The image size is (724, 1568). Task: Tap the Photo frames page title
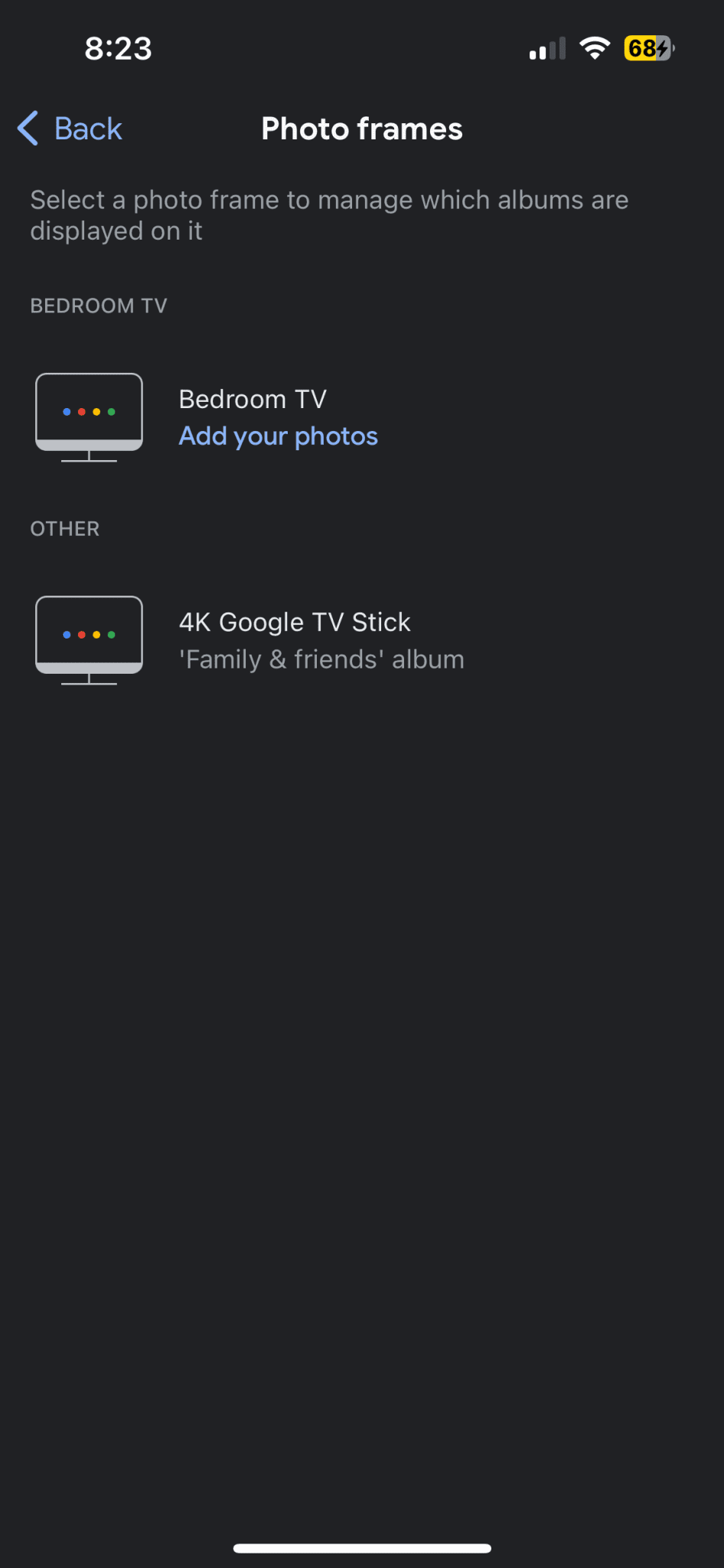[361, 128]
